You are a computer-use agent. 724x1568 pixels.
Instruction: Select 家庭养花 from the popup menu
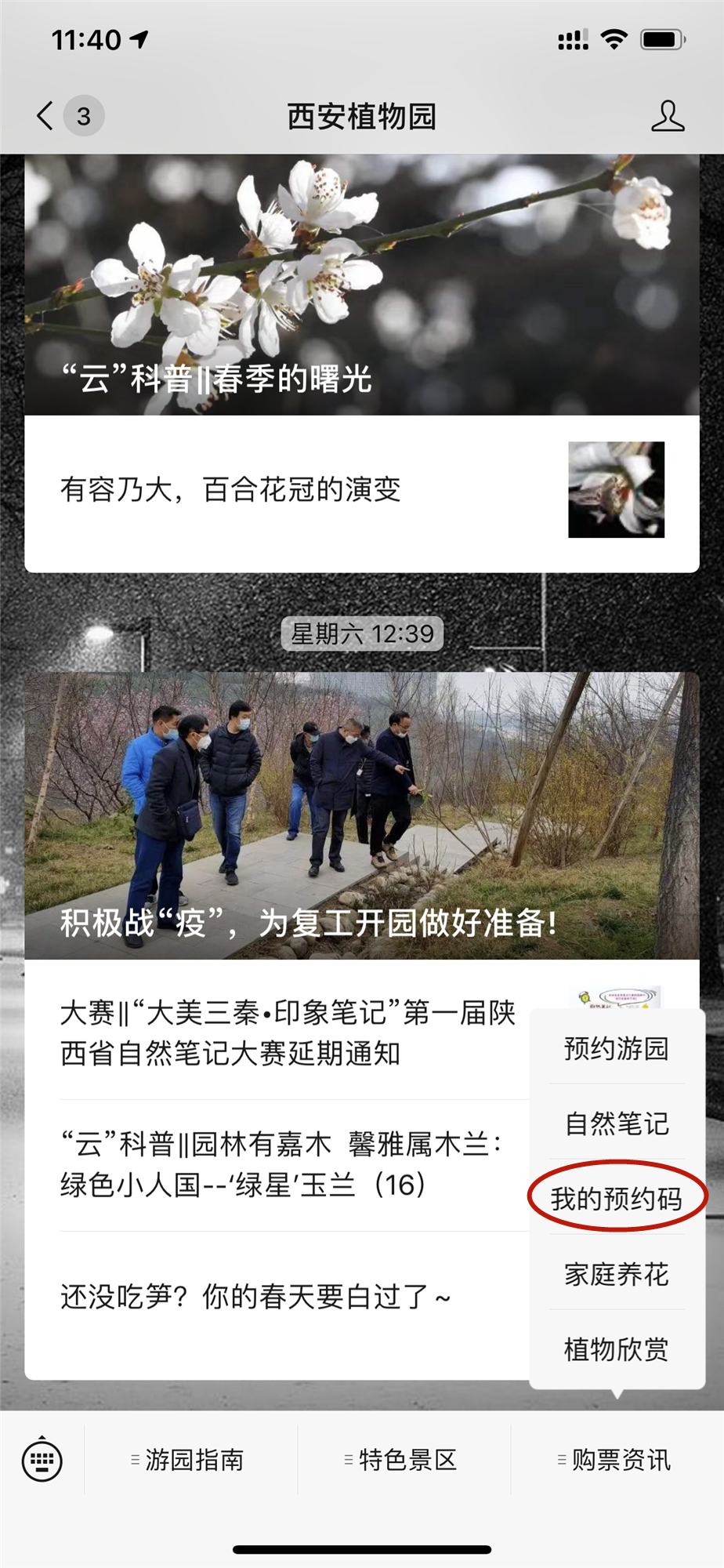(x=617, y=1274)
